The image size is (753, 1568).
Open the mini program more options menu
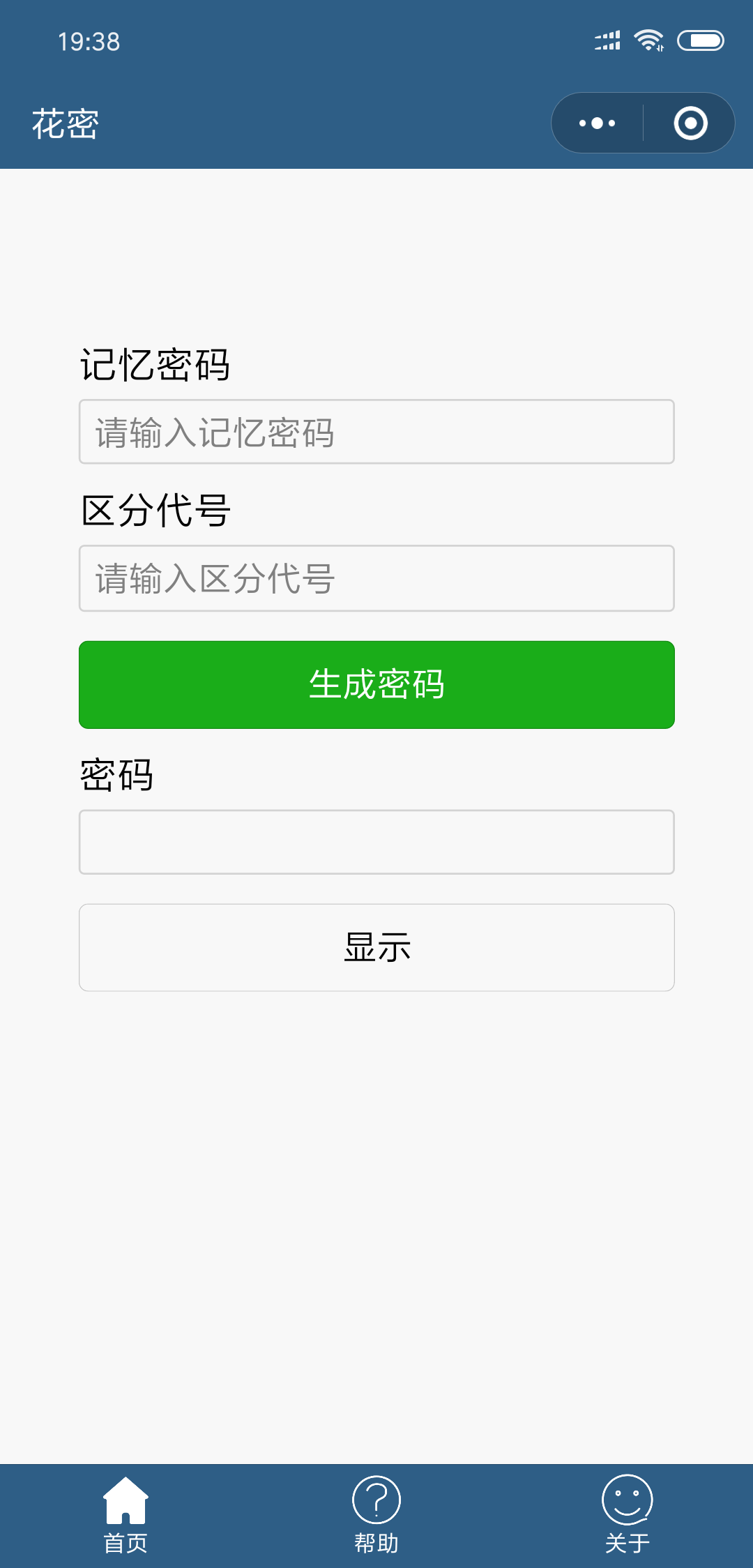(598, 123)
